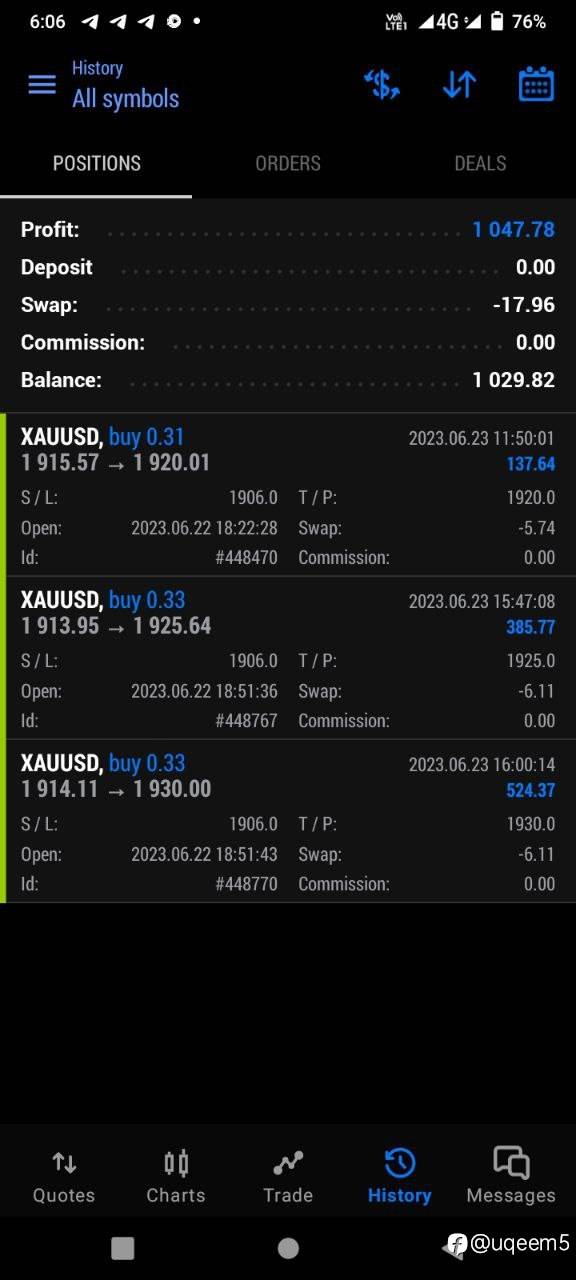Open the calendar date range picker
The width and height of the screenshot is (576, 1280).
536,85
